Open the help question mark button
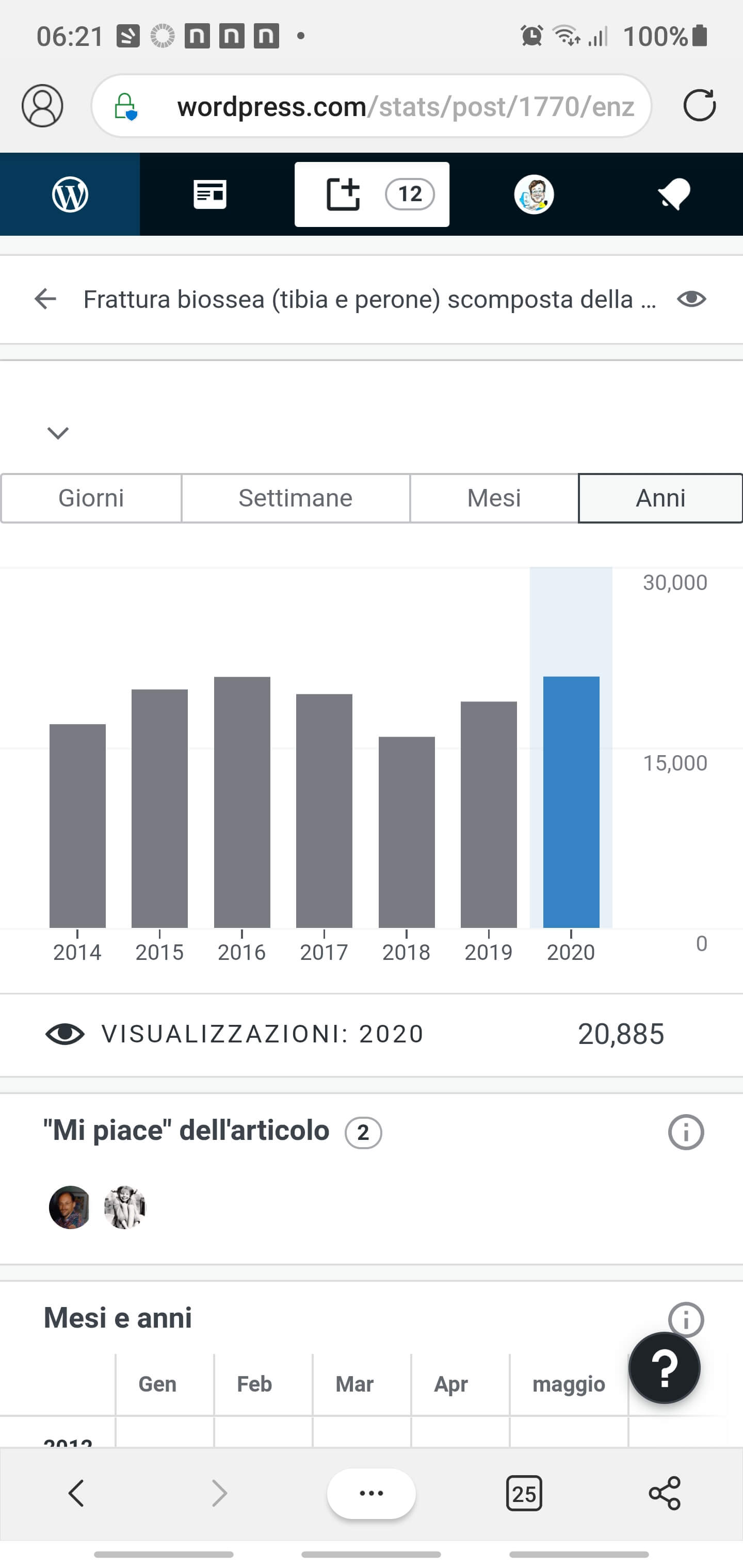The width and height of the screenshot is (743, 1568). (x=664, y=1368)
